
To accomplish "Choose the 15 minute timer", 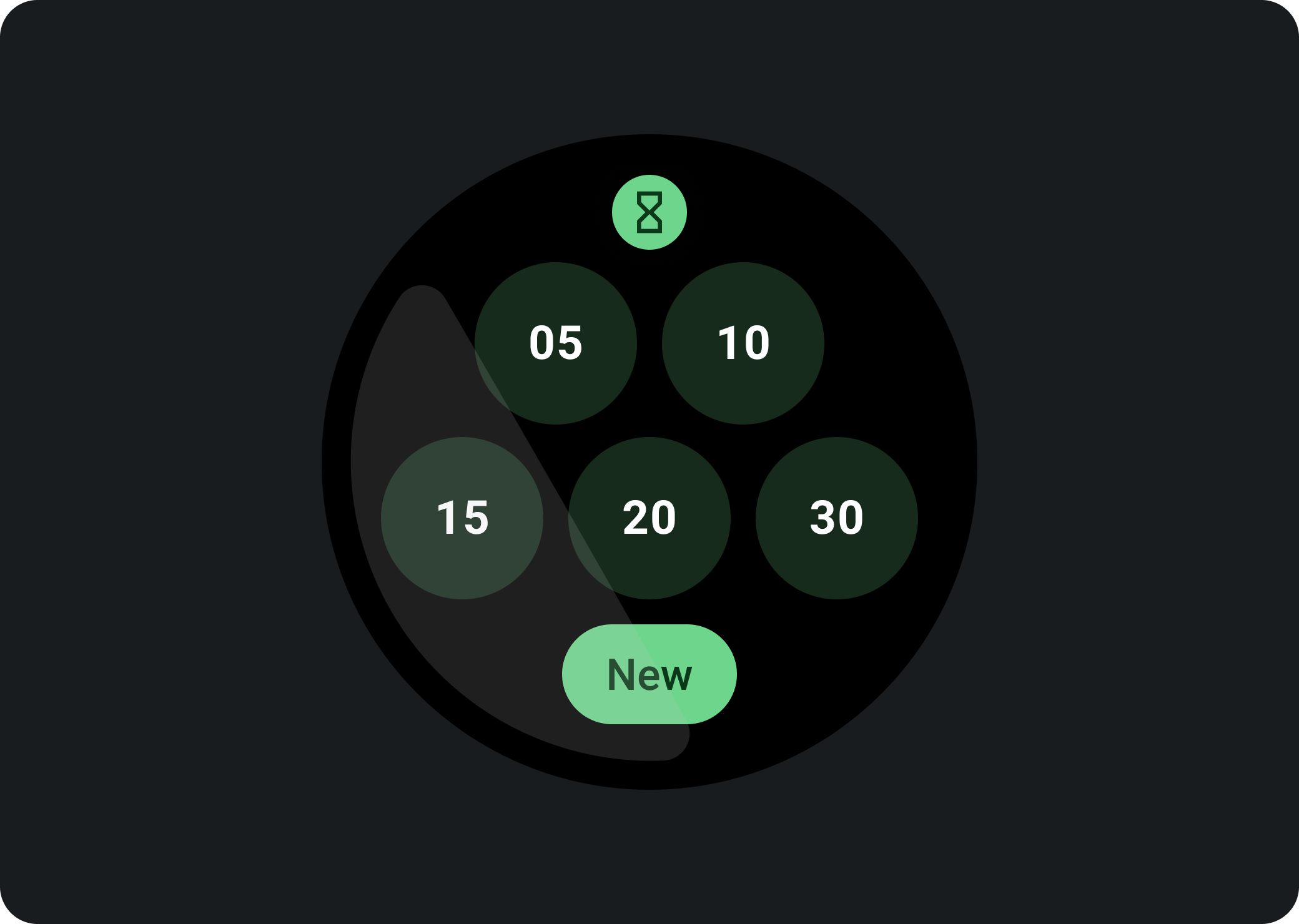I will [462, 518].
